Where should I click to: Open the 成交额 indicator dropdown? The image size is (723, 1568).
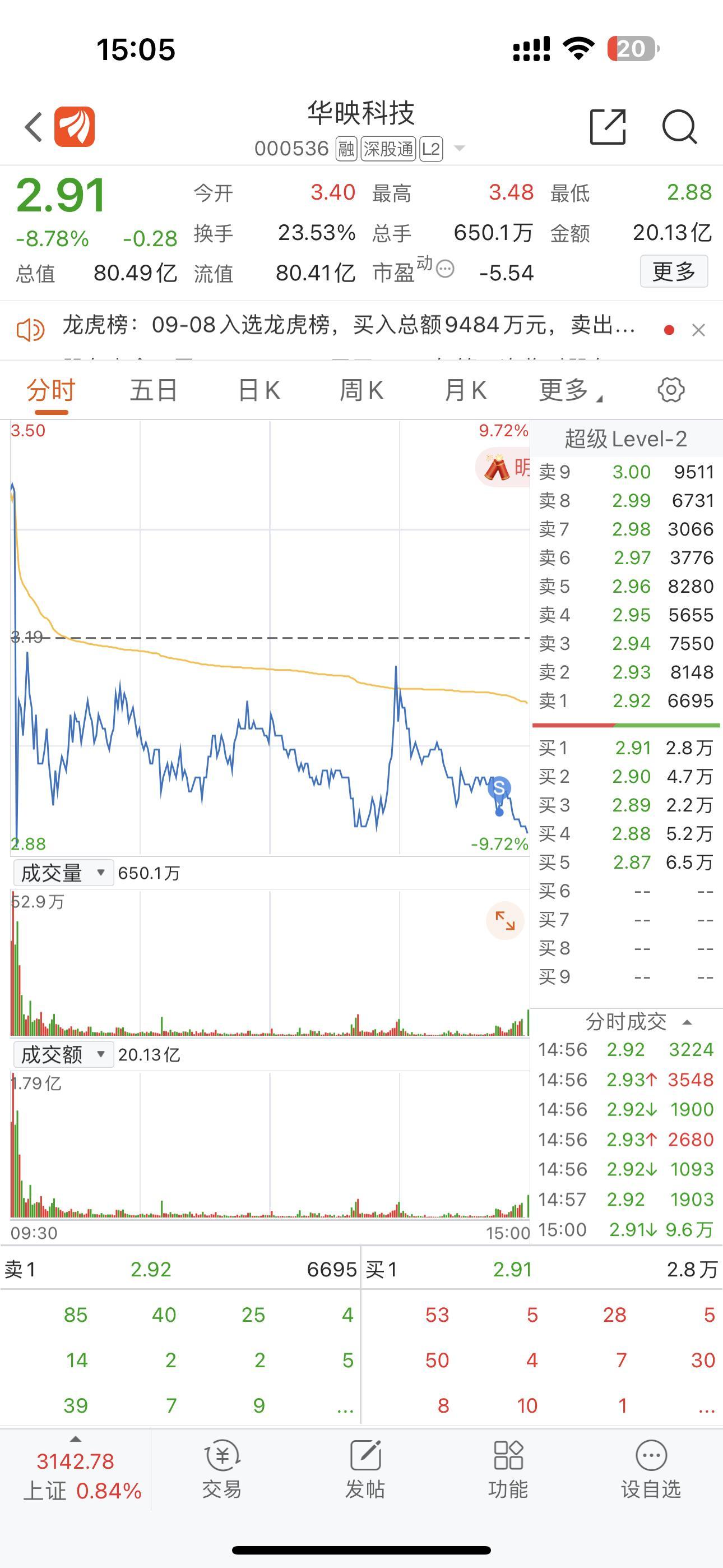(63, 1055)
